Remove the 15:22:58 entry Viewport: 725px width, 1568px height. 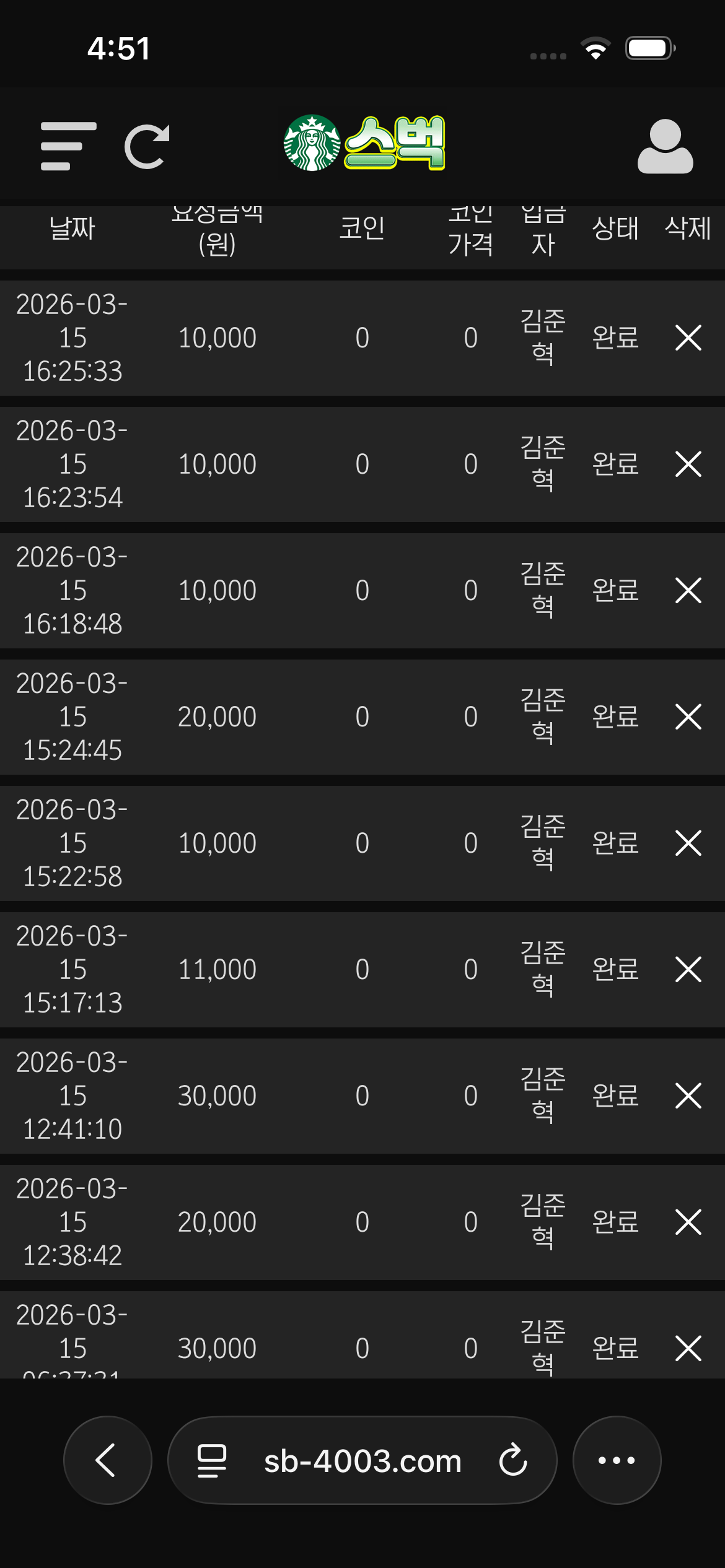(x=688, y=843)
